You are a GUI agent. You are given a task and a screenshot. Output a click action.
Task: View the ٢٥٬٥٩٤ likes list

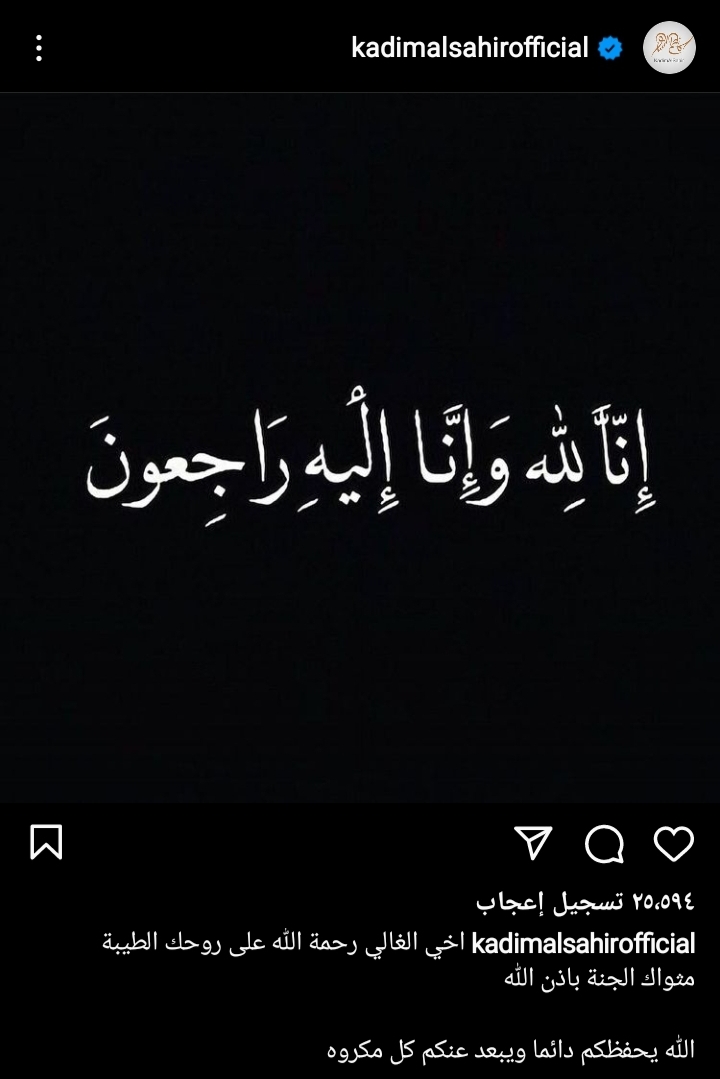click(x=585, y=901)
